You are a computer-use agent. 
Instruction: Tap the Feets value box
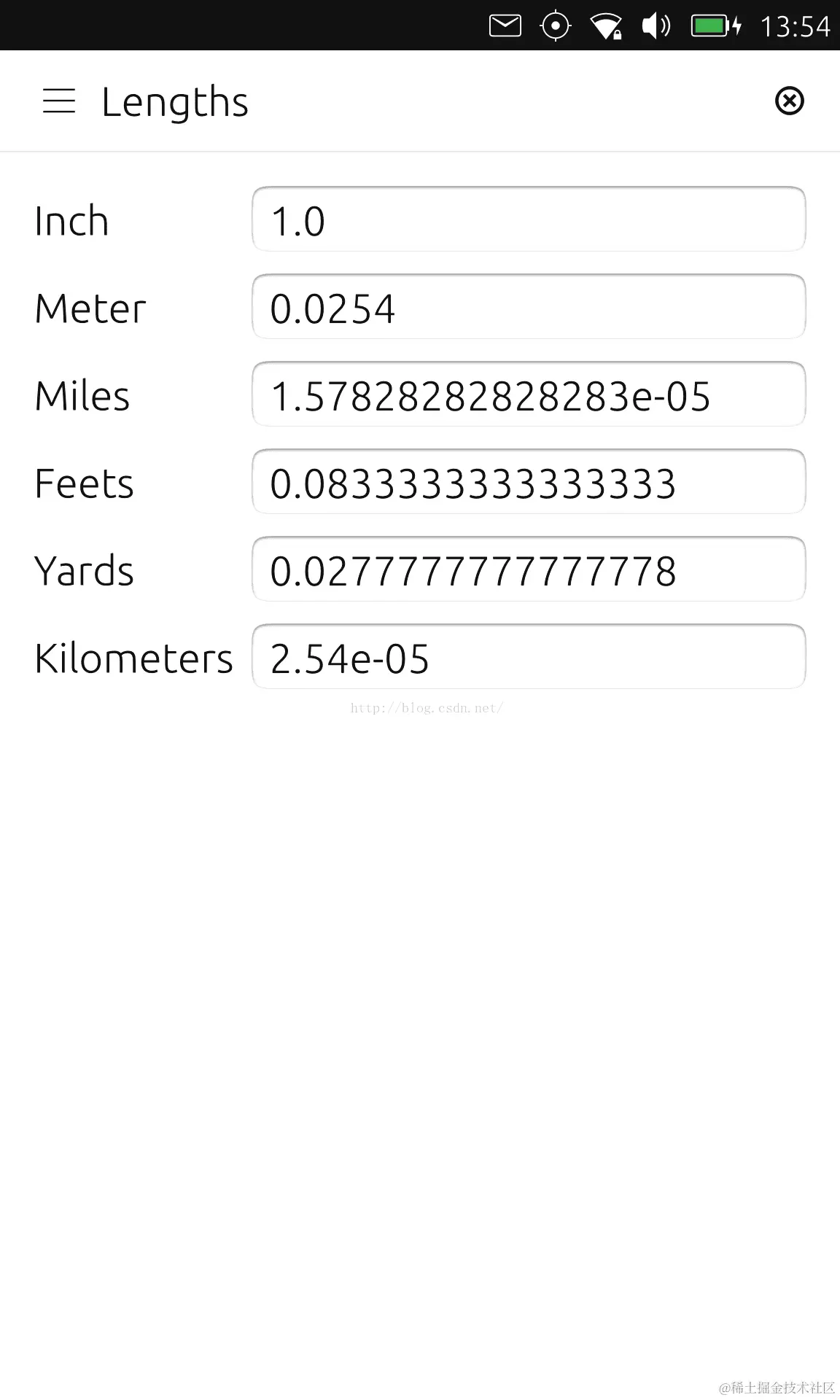point(529,482)
